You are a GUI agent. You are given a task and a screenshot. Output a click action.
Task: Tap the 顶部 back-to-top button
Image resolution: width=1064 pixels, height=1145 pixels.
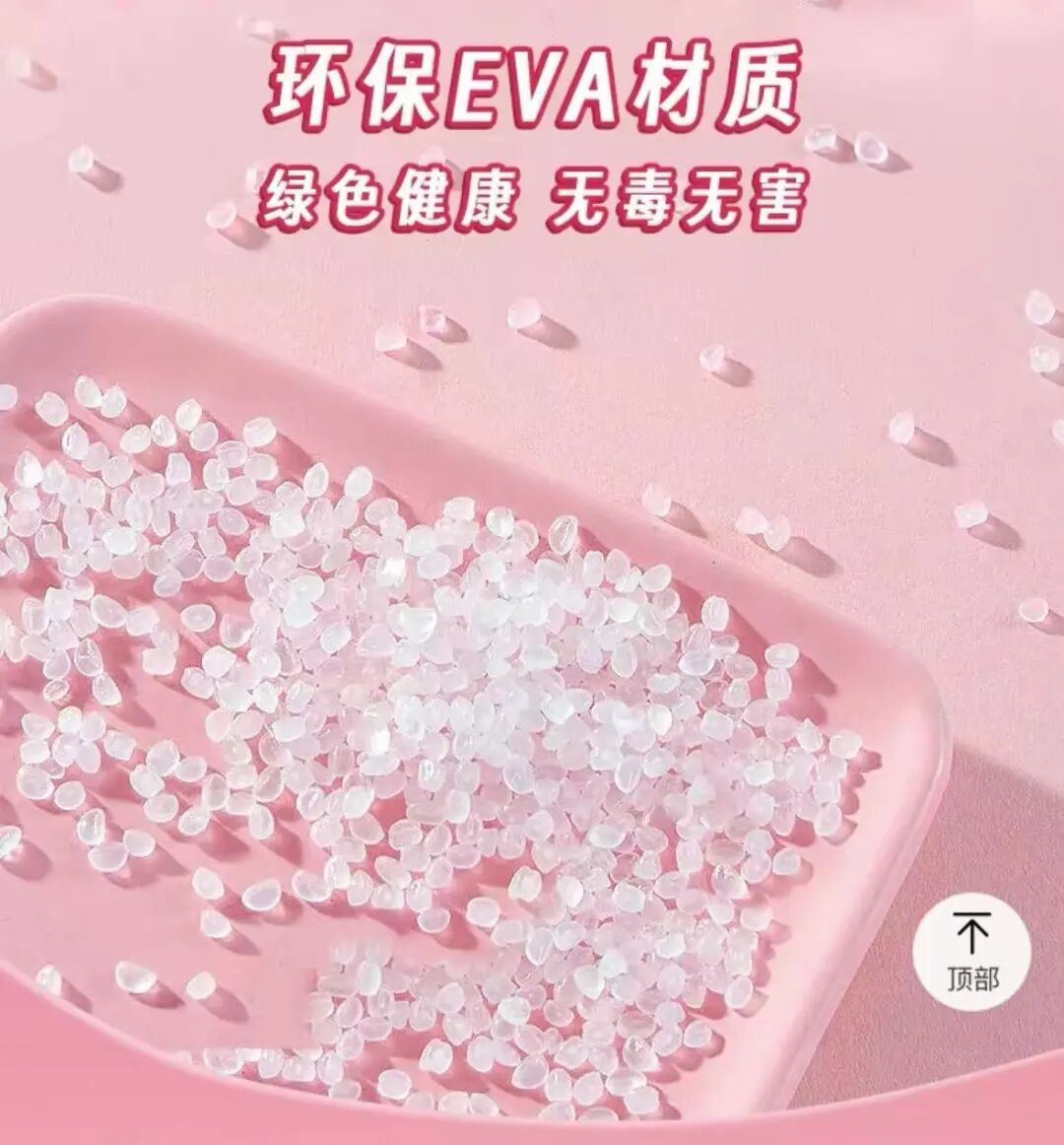(x=971, y=952)
